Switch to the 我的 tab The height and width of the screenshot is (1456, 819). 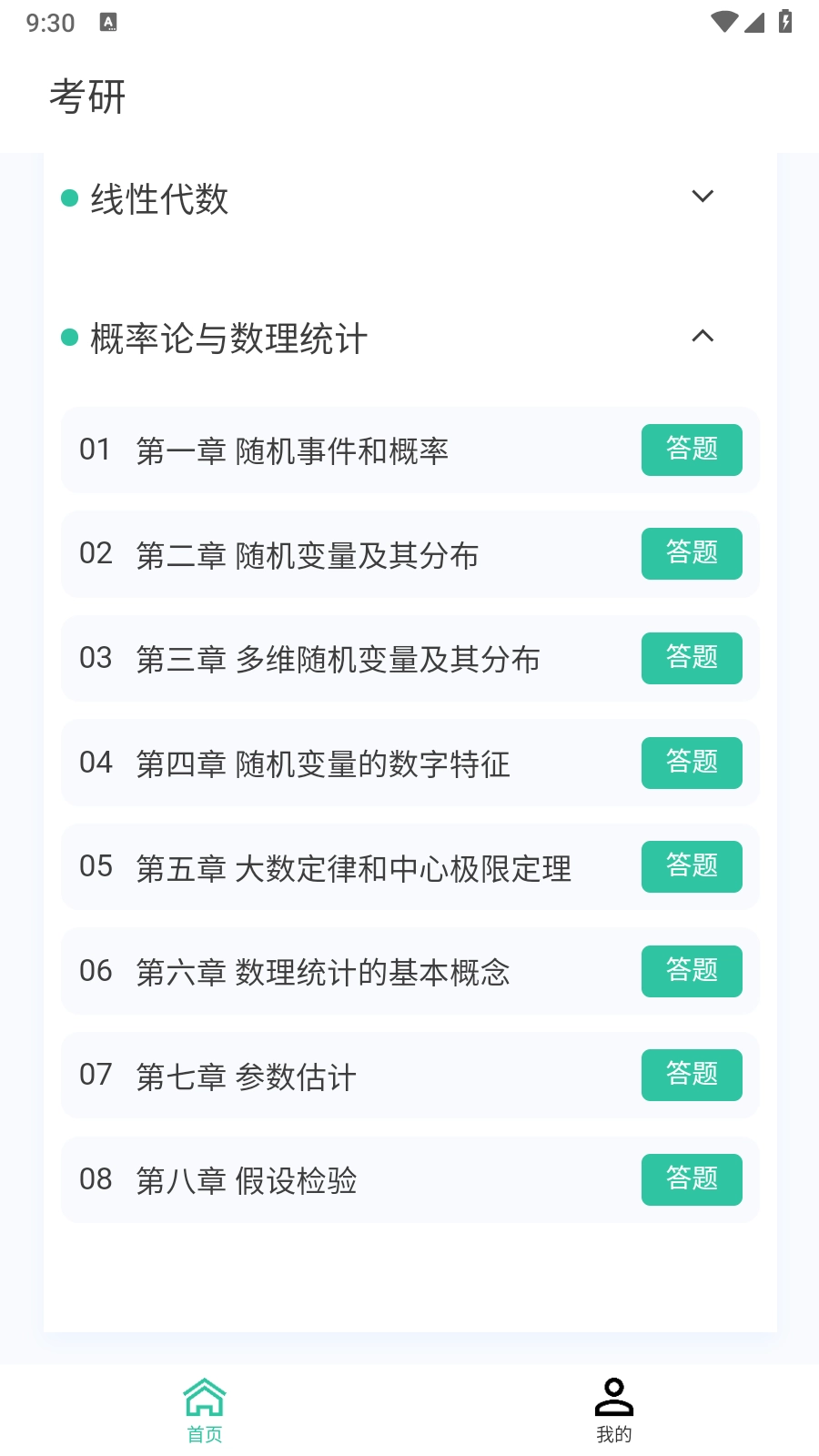click(614, 1410)
